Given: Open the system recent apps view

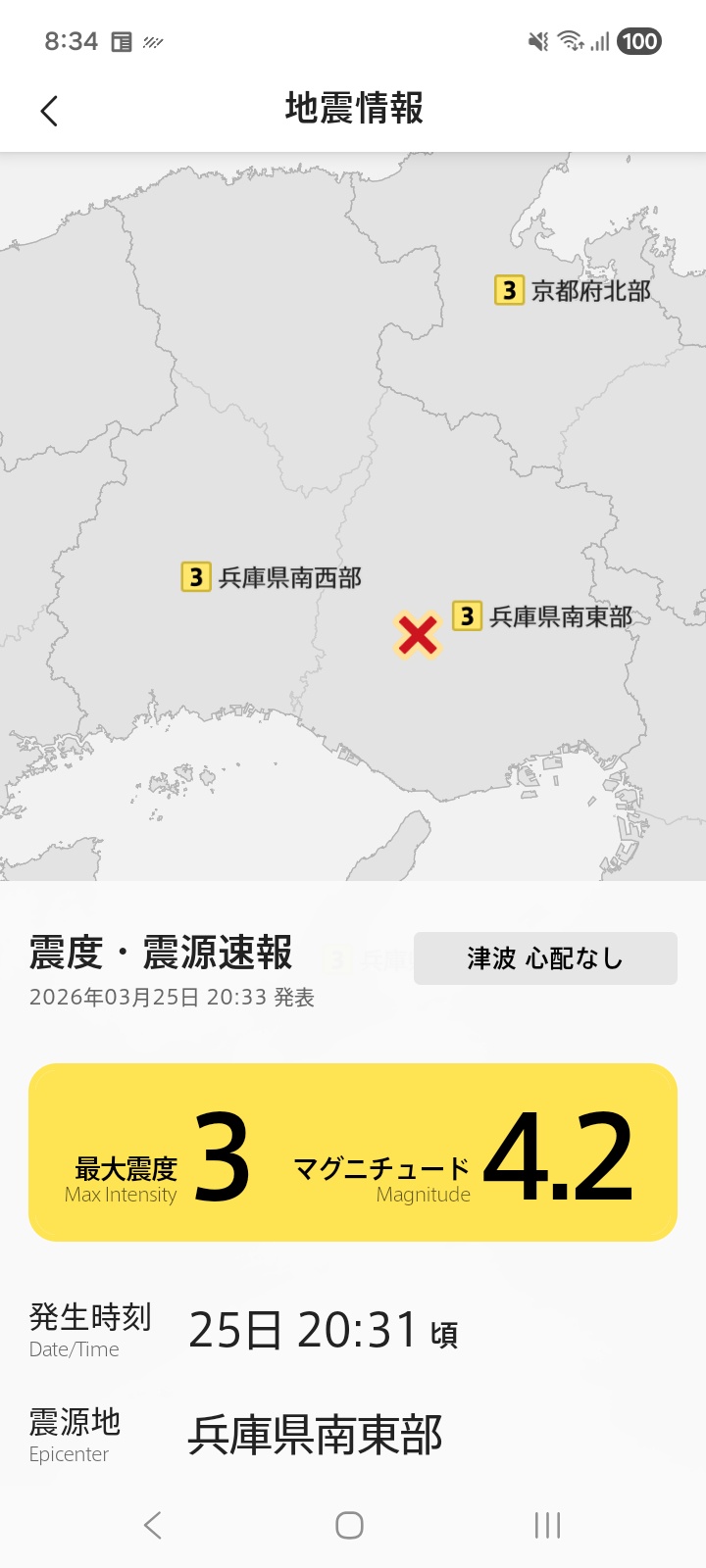Looking at the screenshot, I should coord(547,1525).
